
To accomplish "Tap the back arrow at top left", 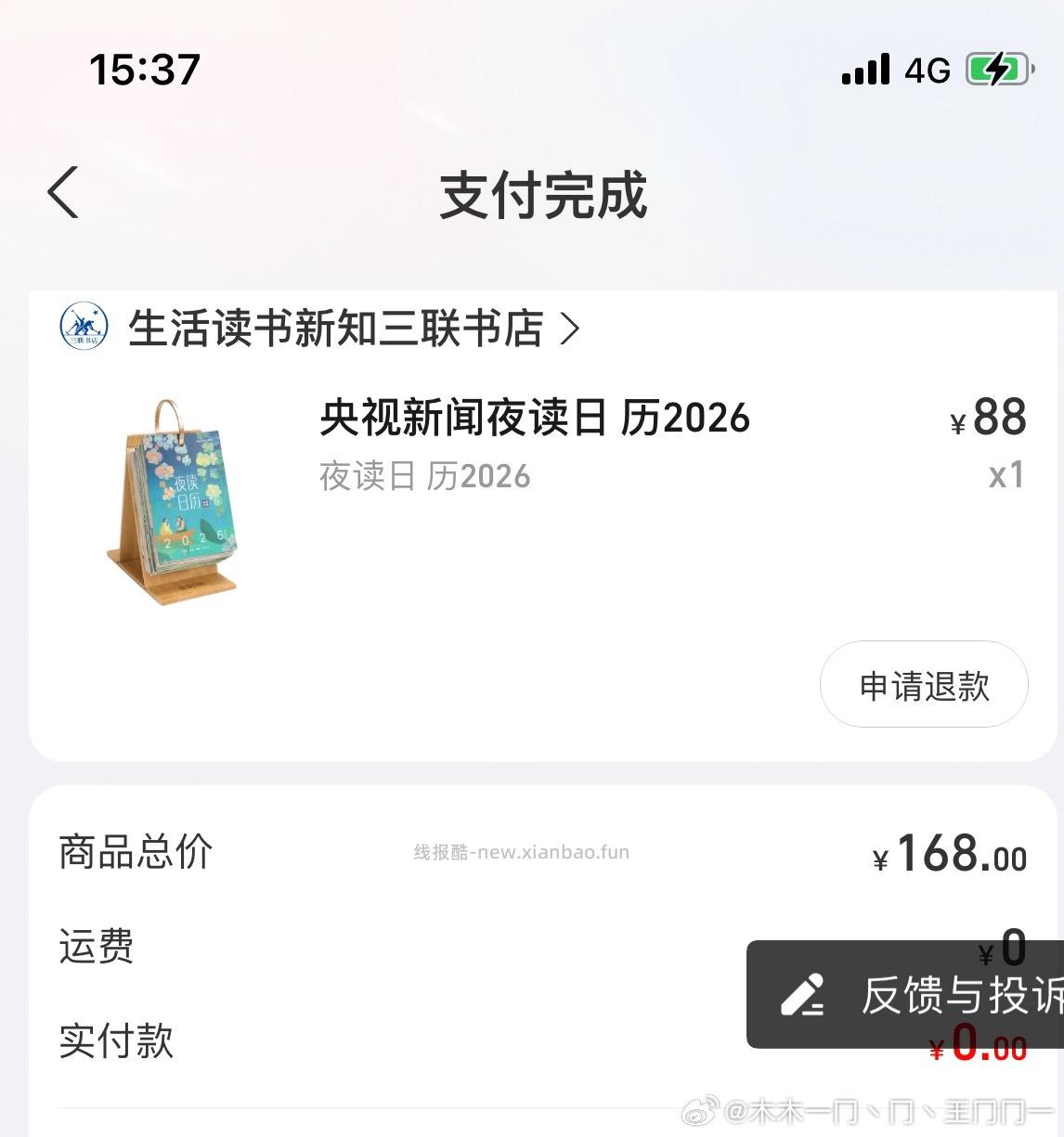I will click(x=61, y=192).
